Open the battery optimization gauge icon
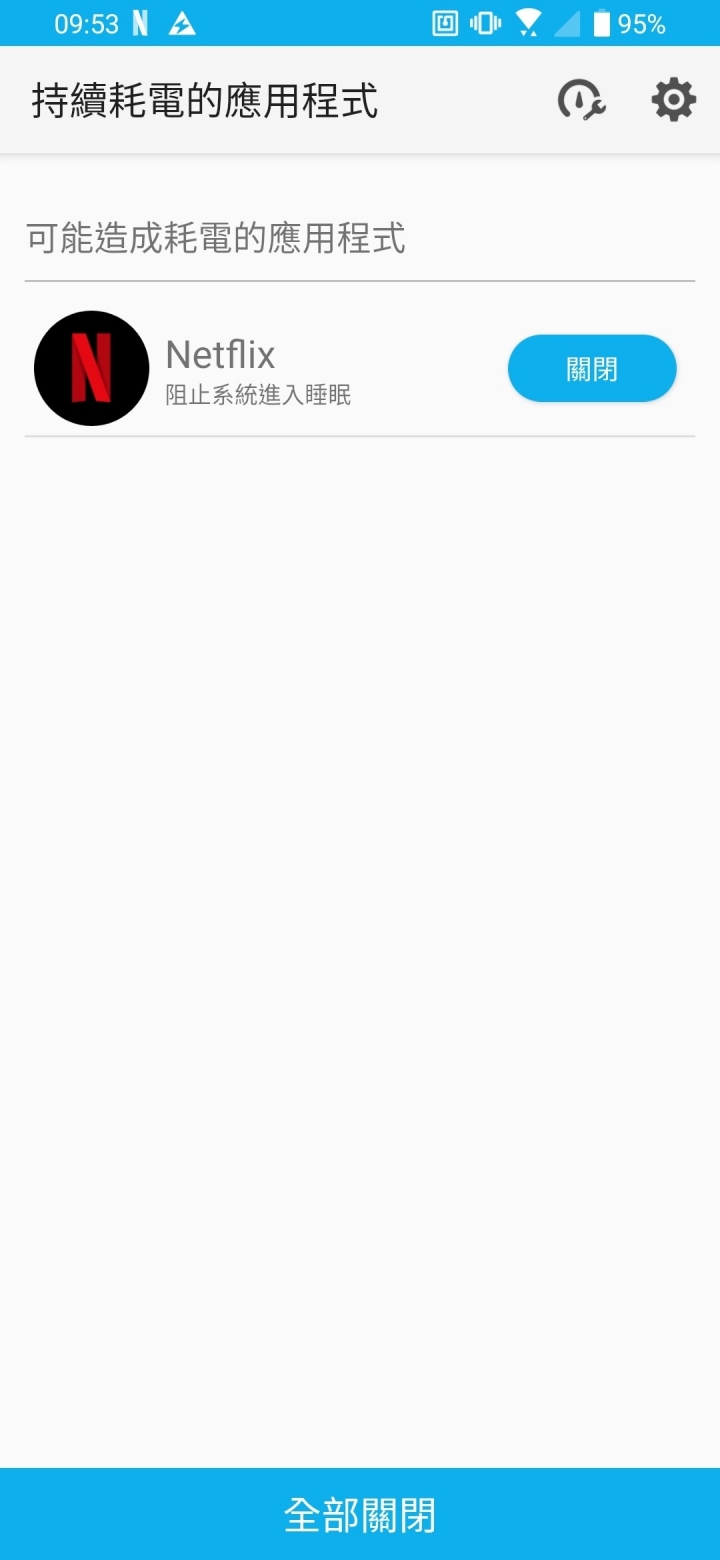 [x=581, y=100]
